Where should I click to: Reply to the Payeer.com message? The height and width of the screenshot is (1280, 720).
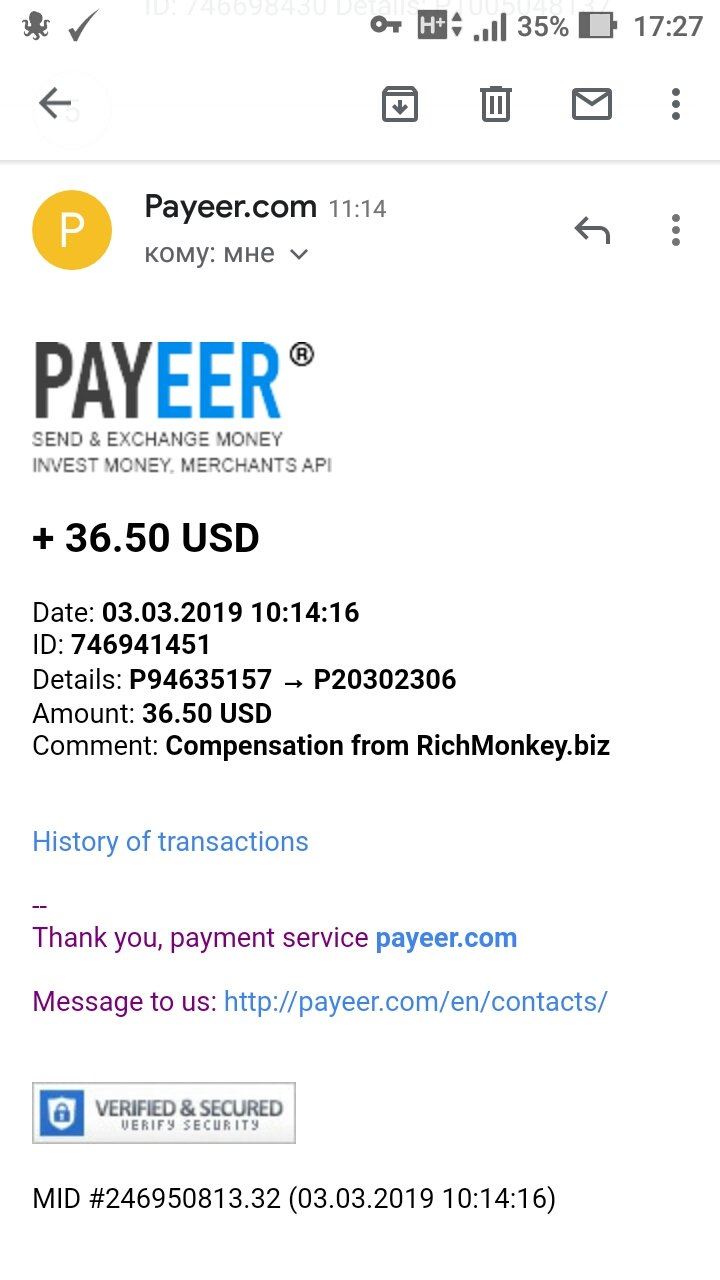592,231
